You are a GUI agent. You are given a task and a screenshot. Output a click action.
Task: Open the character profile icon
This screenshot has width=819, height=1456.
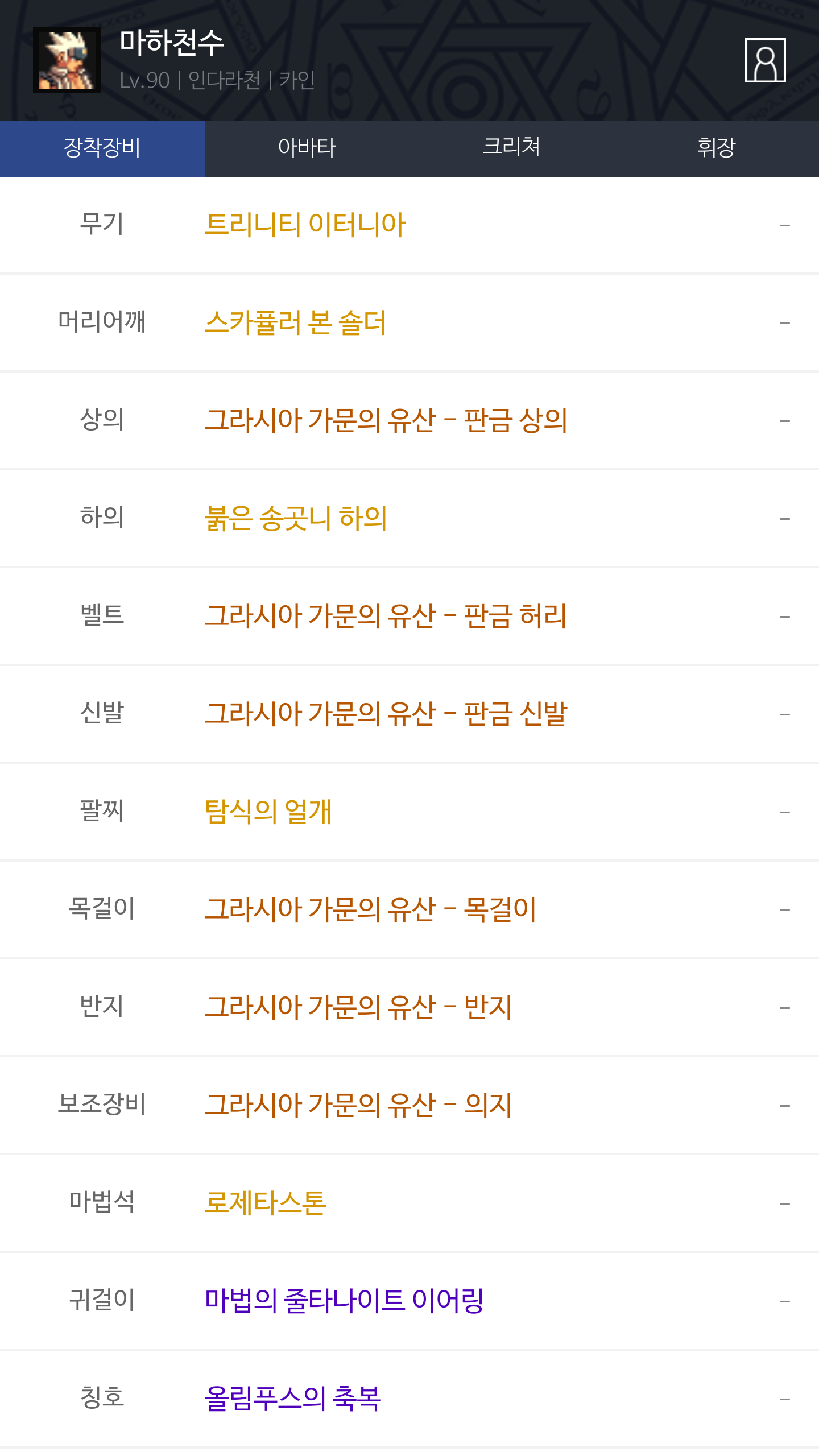point(765,60)
